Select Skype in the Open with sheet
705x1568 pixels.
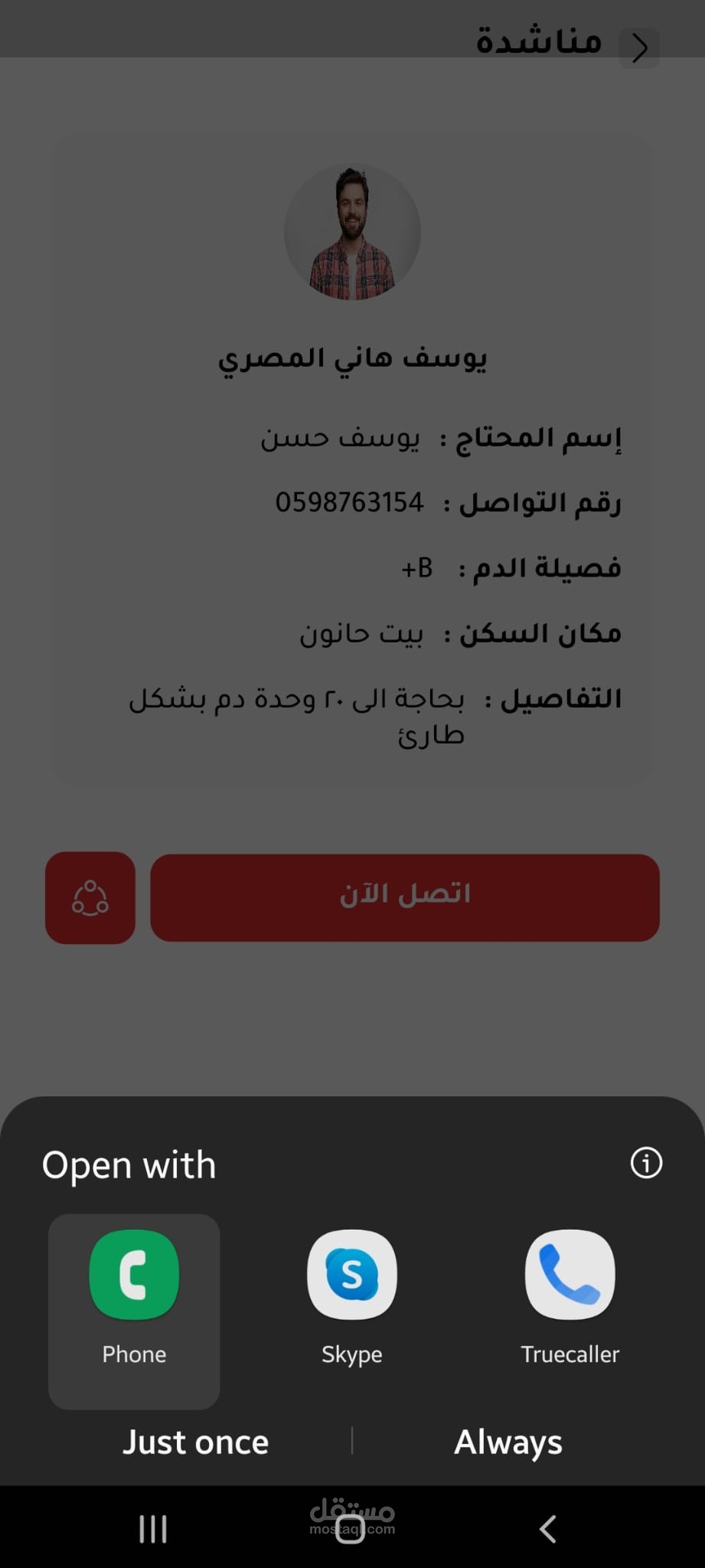352,1298
